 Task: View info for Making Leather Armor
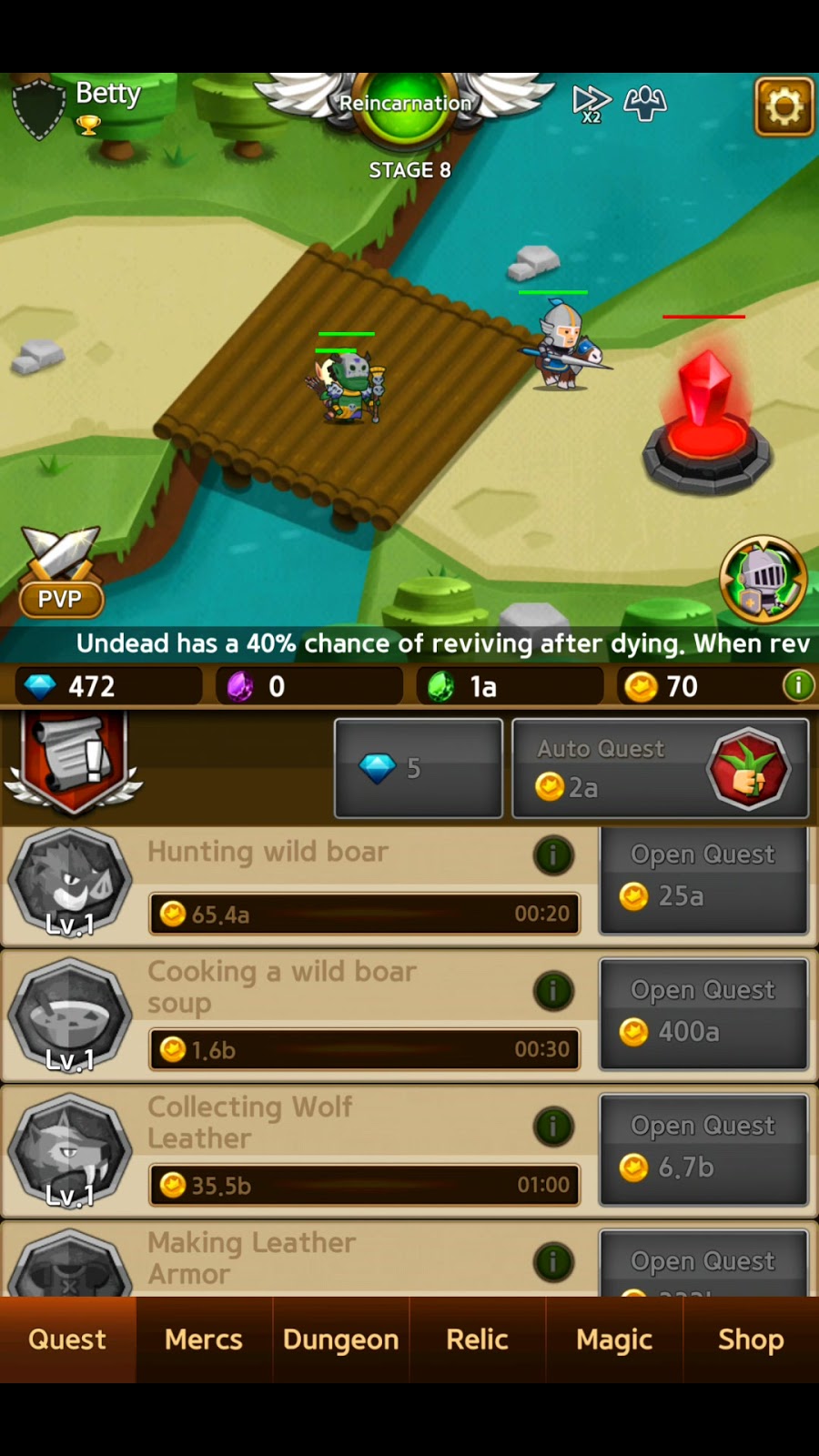[553, 1262]
